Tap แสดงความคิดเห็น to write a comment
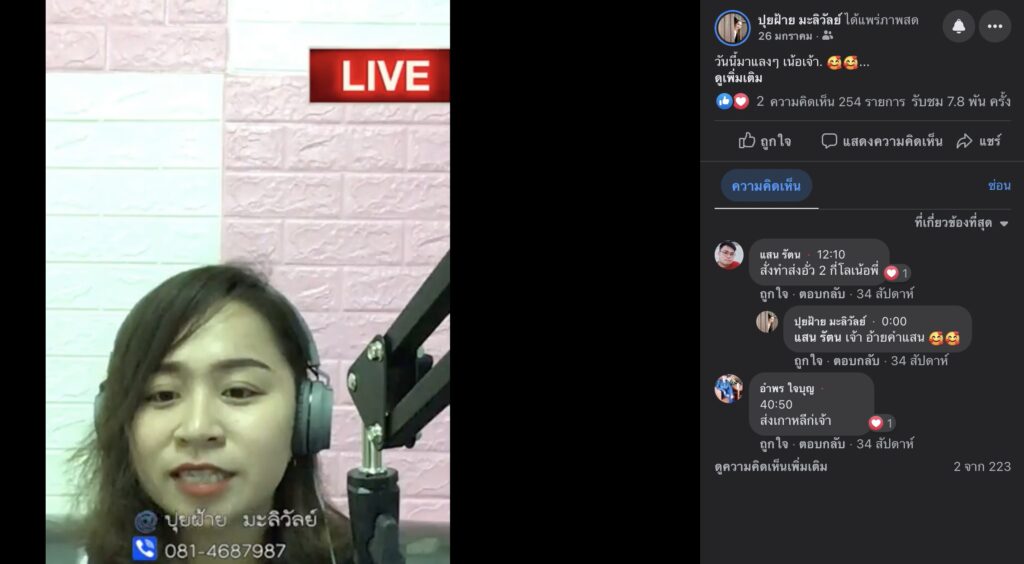 [882, 141]
